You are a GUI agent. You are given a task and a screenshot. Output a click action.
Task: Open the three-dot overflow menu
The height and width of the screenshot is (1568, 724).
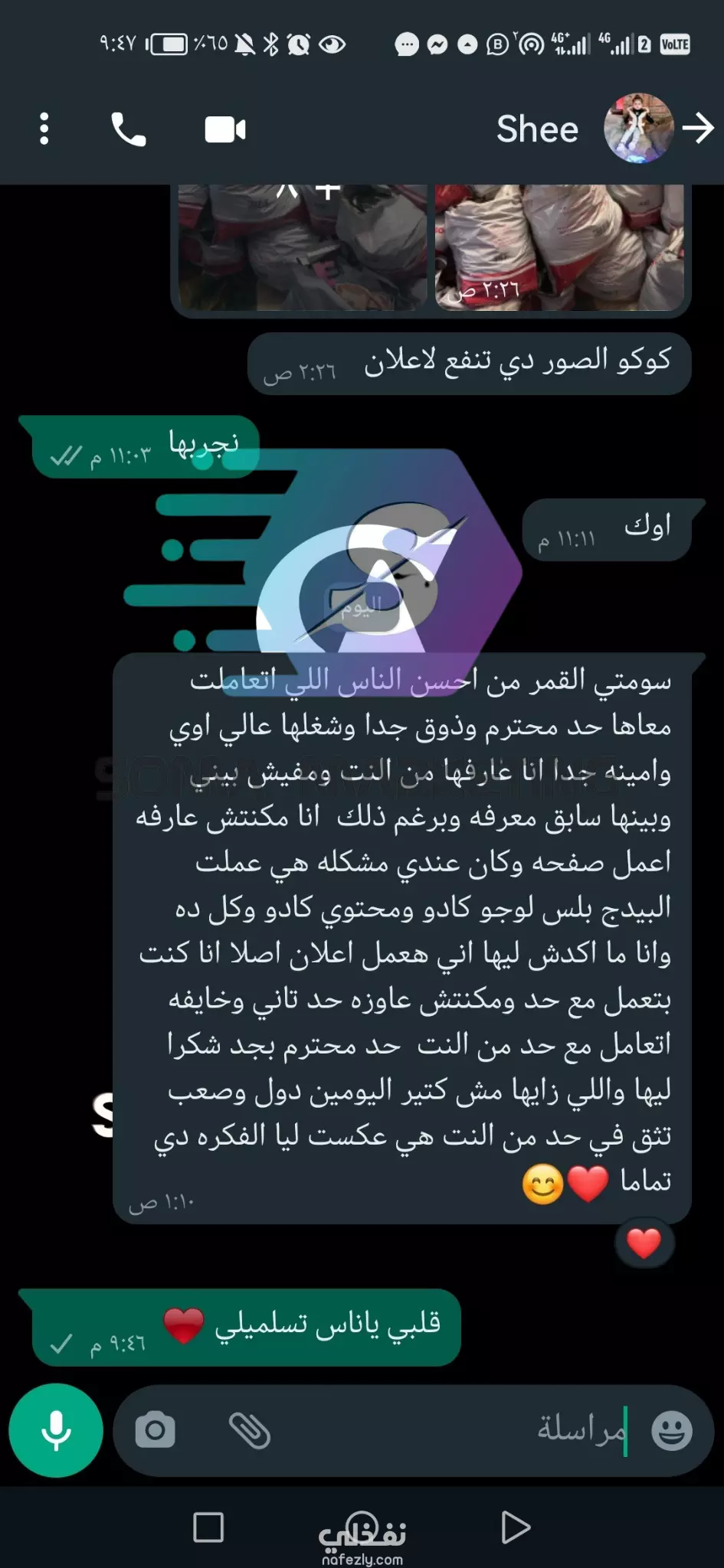[44, 129]
